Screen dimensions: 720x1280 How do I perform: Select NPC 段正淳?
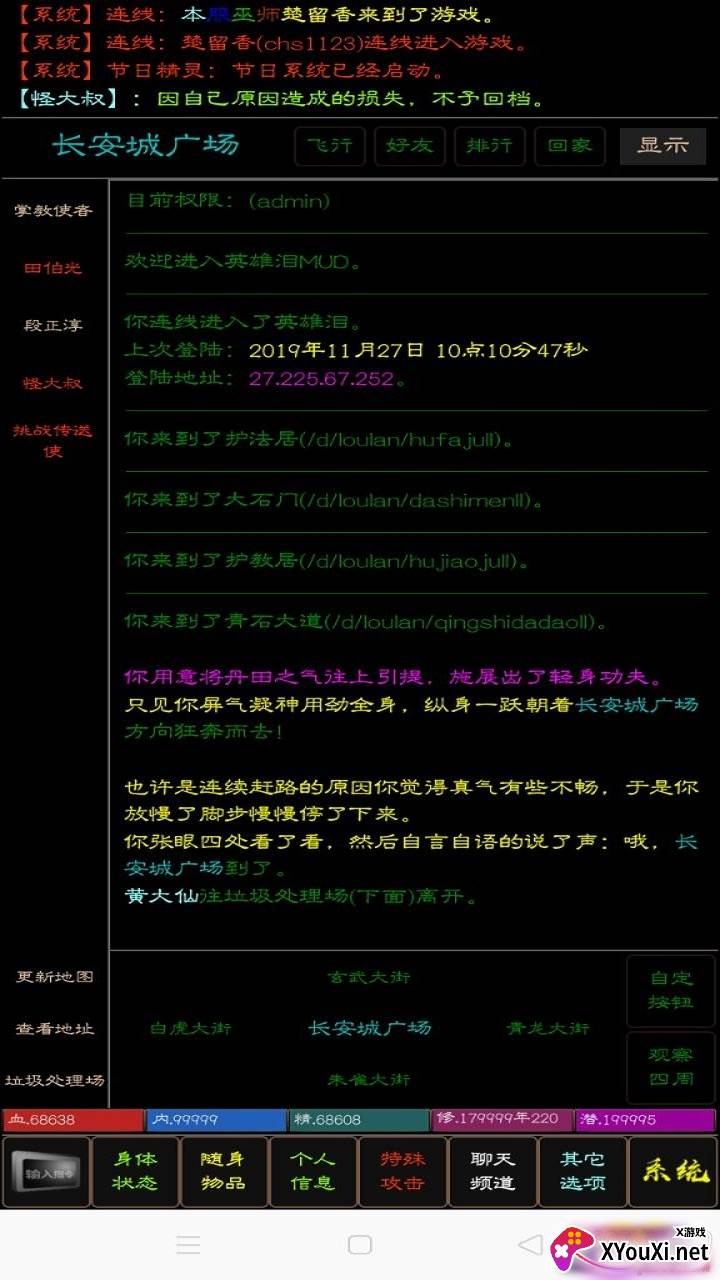pos(53,326)
